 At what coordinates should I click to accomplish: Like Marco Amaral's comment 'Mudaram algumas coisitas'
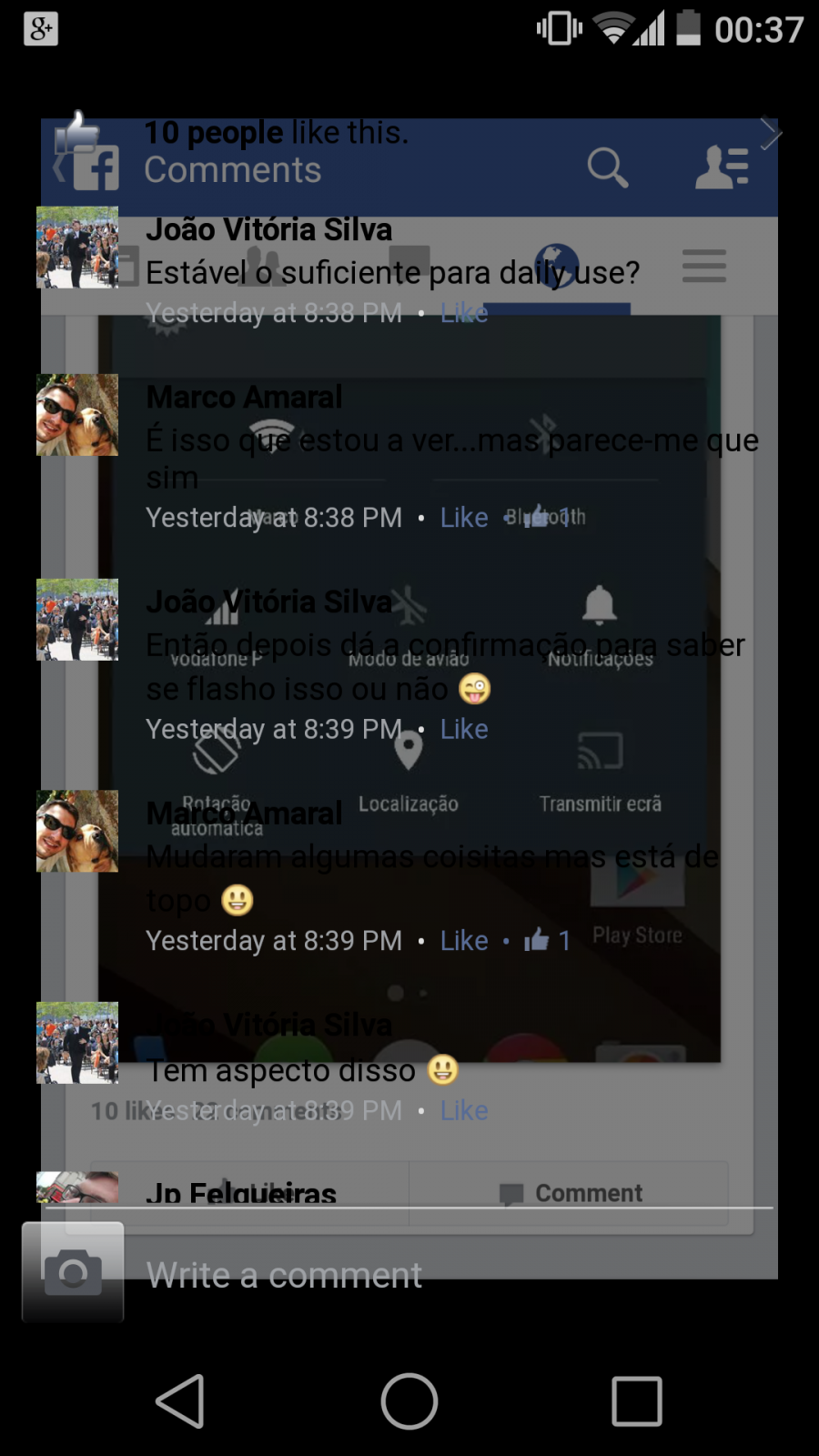pyautogui.click(x=464, y=940)
